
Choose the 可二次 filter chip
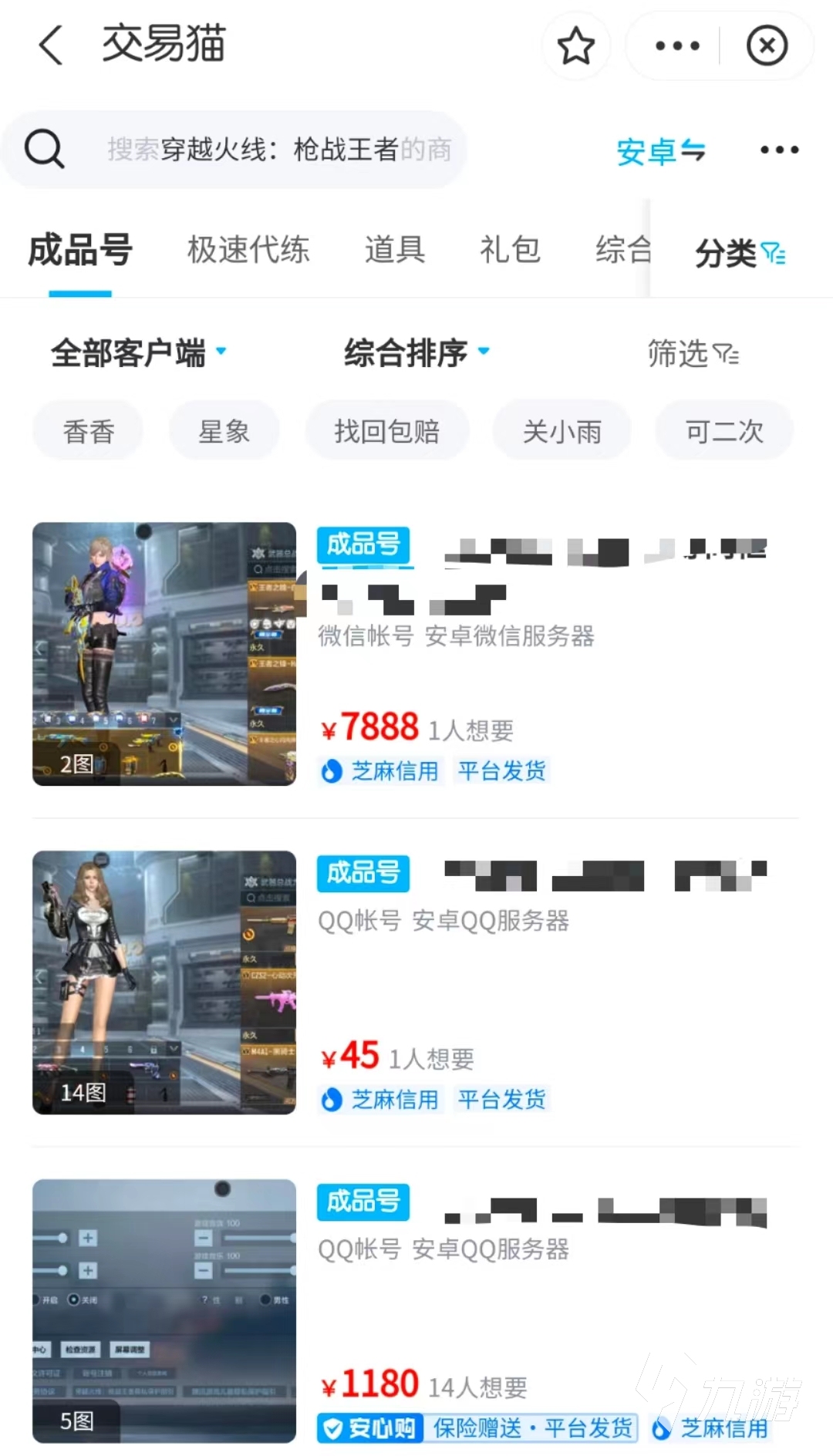[723, 431]
